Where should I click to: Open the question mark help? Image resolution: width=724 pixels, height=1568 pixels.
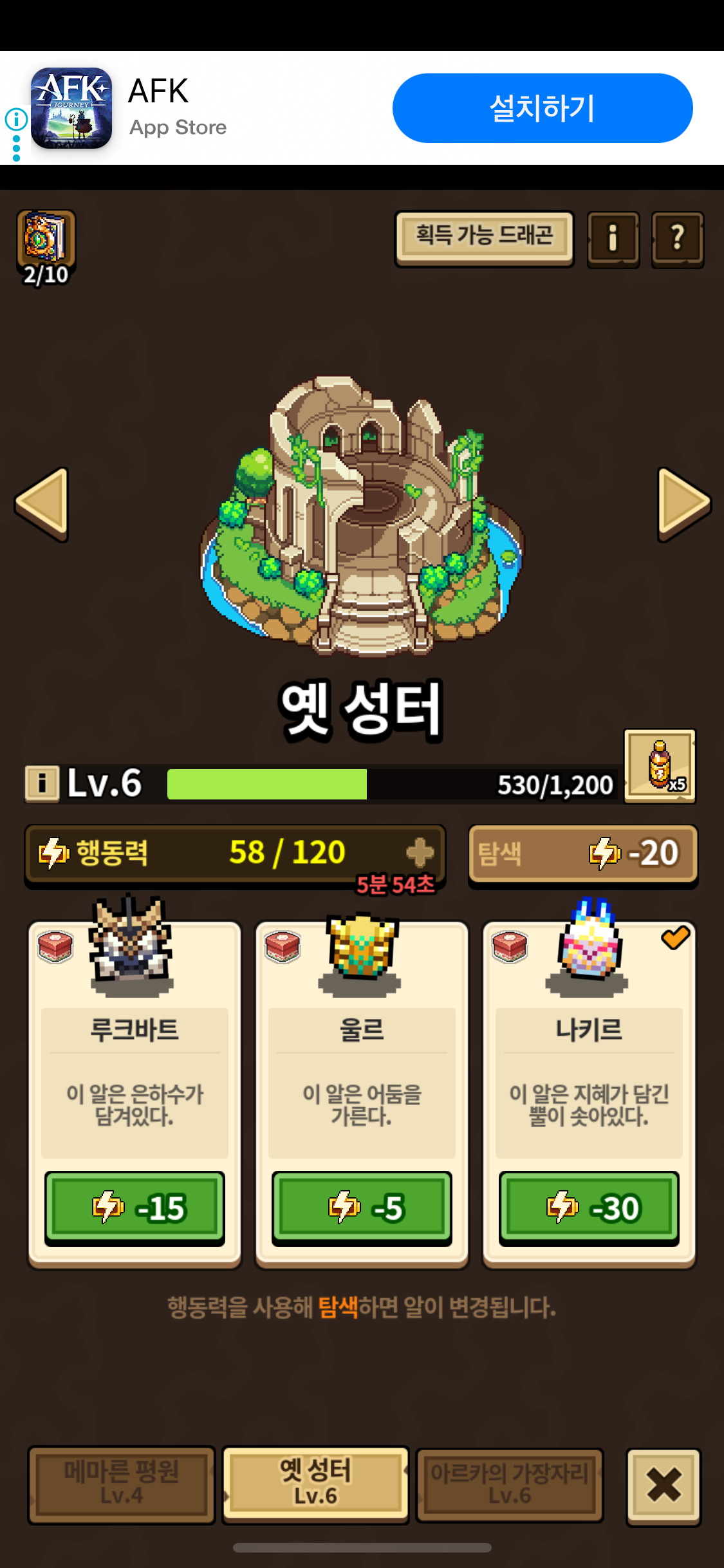(x=677, y=239)
